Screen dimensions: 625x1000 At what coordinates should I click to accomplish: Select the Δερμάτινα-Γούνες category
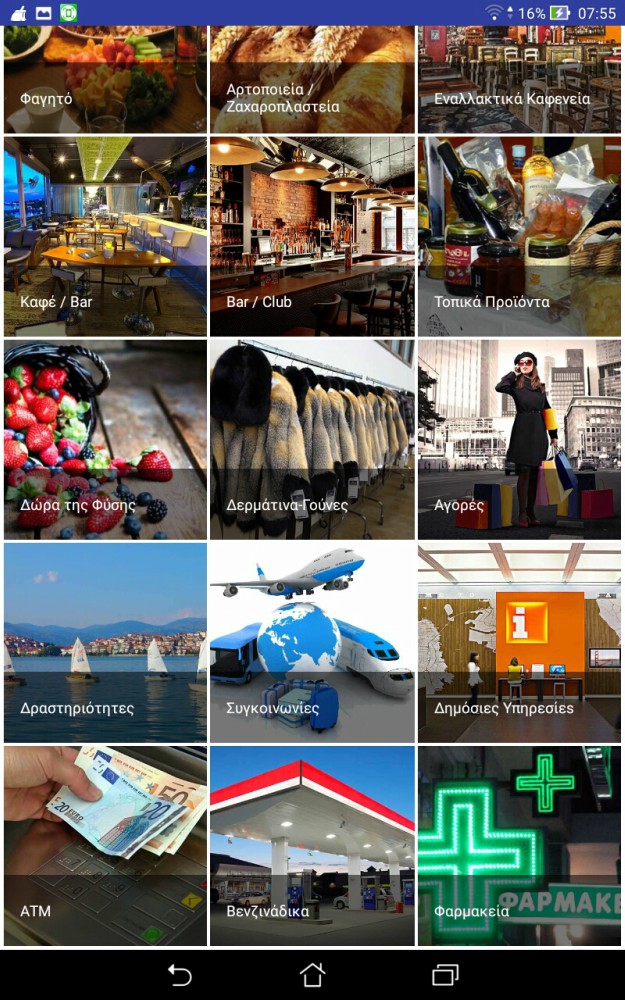click(x=312, y=439)
